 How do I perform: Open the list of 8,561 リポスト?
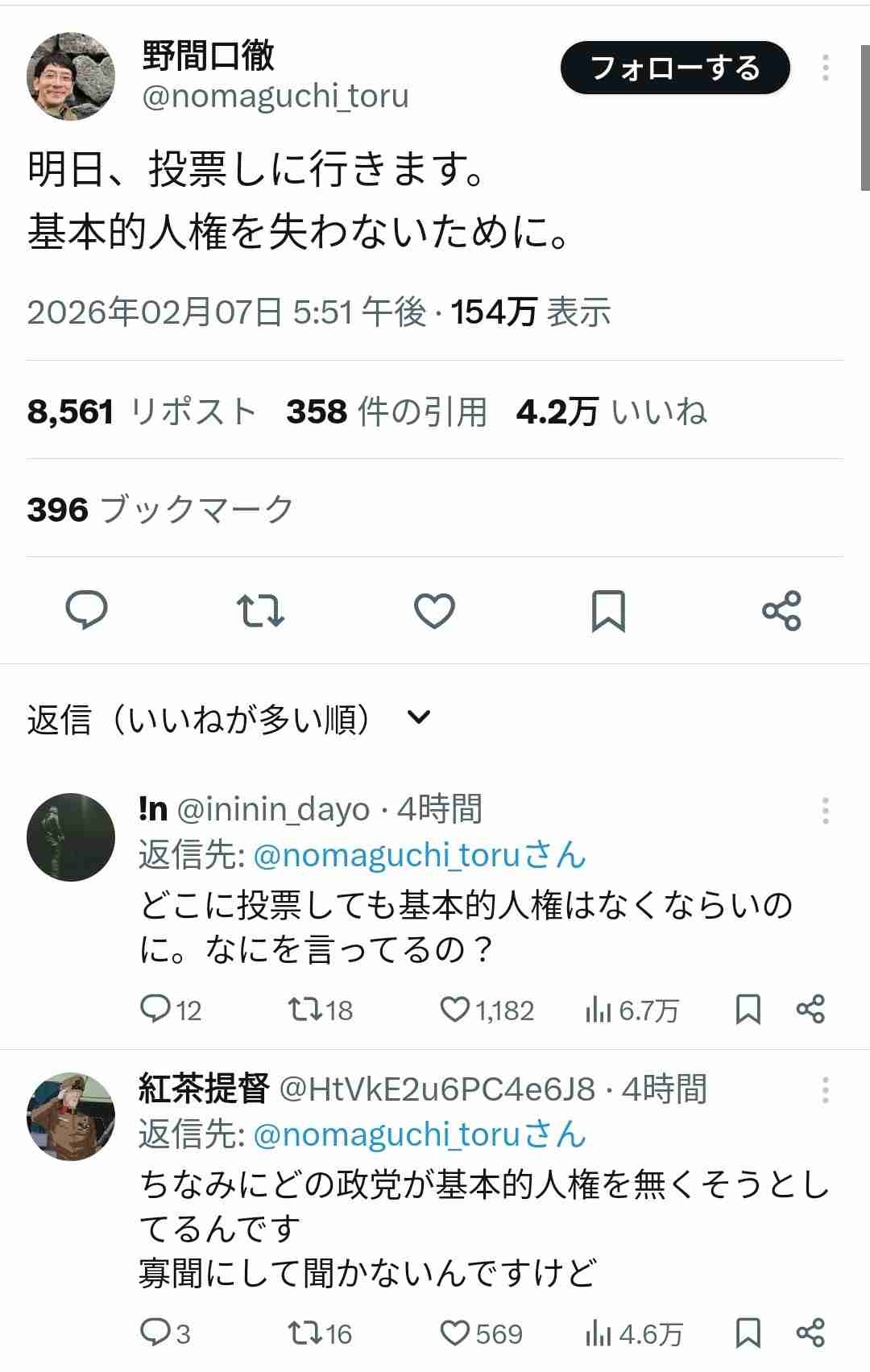point(141,411)
